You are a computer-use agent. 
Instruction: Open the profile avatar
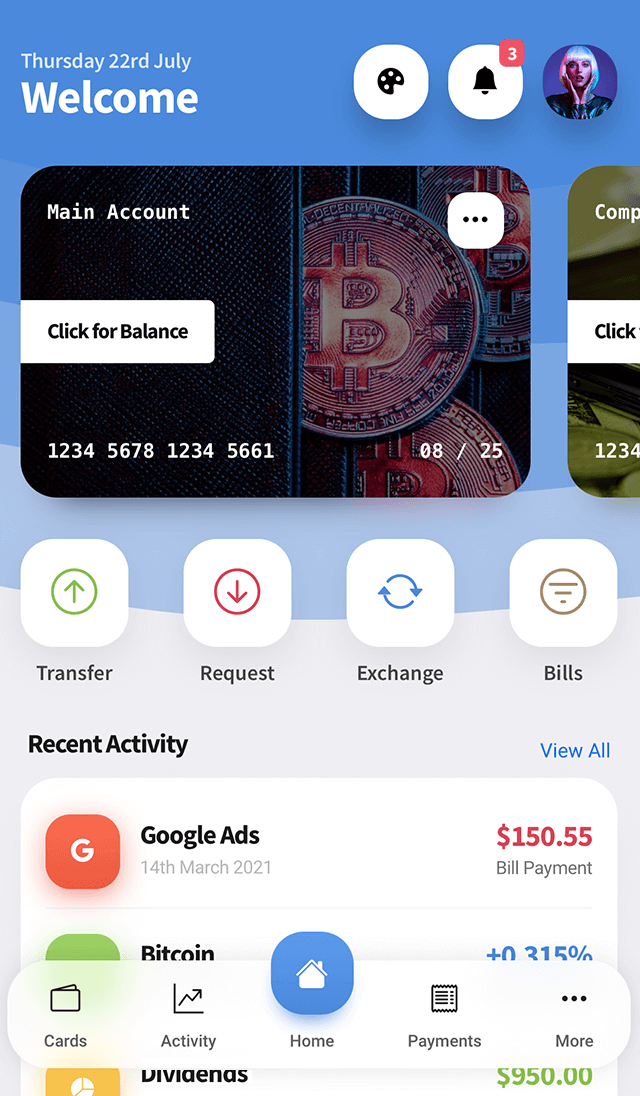(x=580, y=82)
